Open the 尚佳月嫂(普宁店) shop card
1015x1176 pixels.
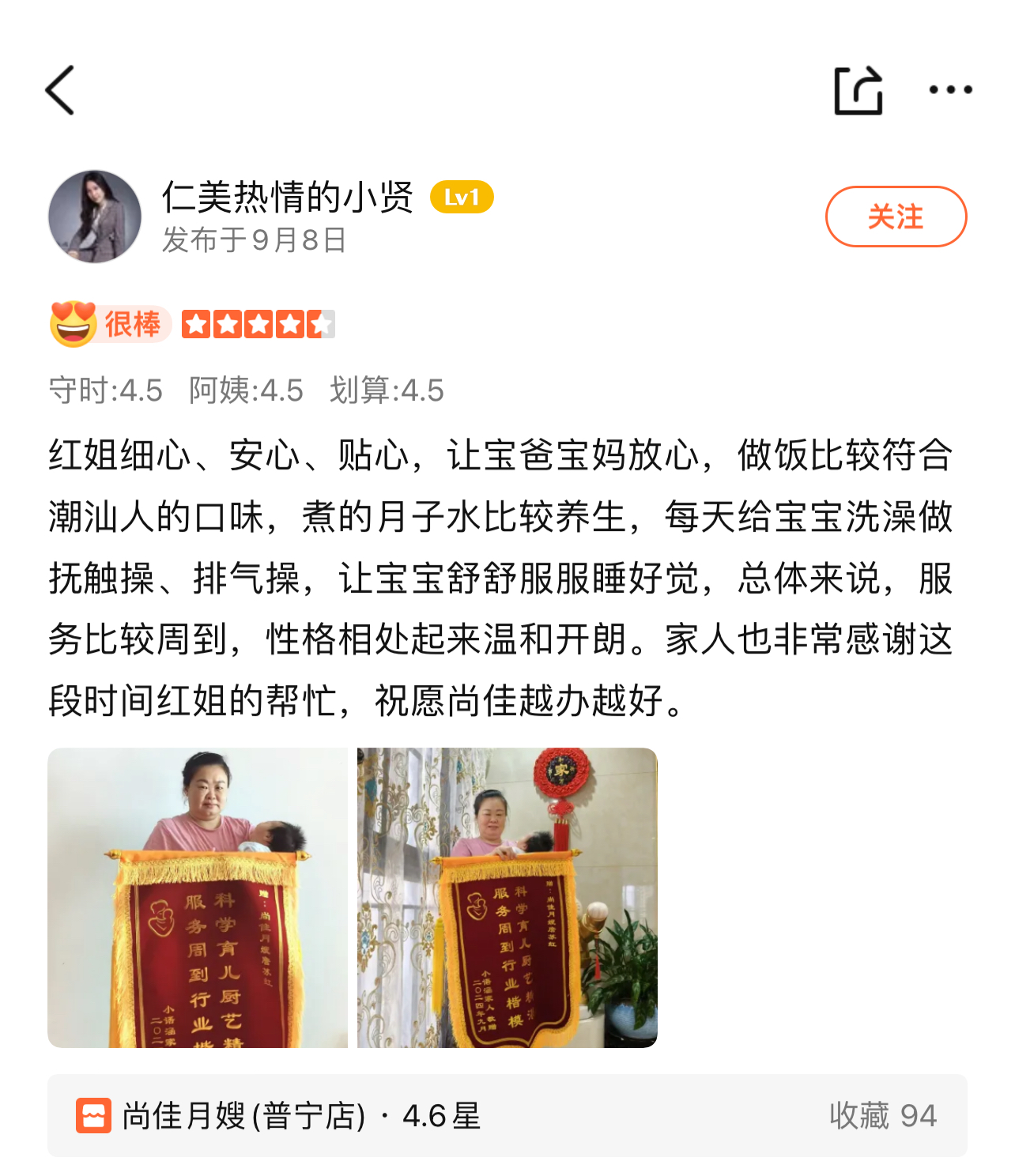(x=507, y=1115)
